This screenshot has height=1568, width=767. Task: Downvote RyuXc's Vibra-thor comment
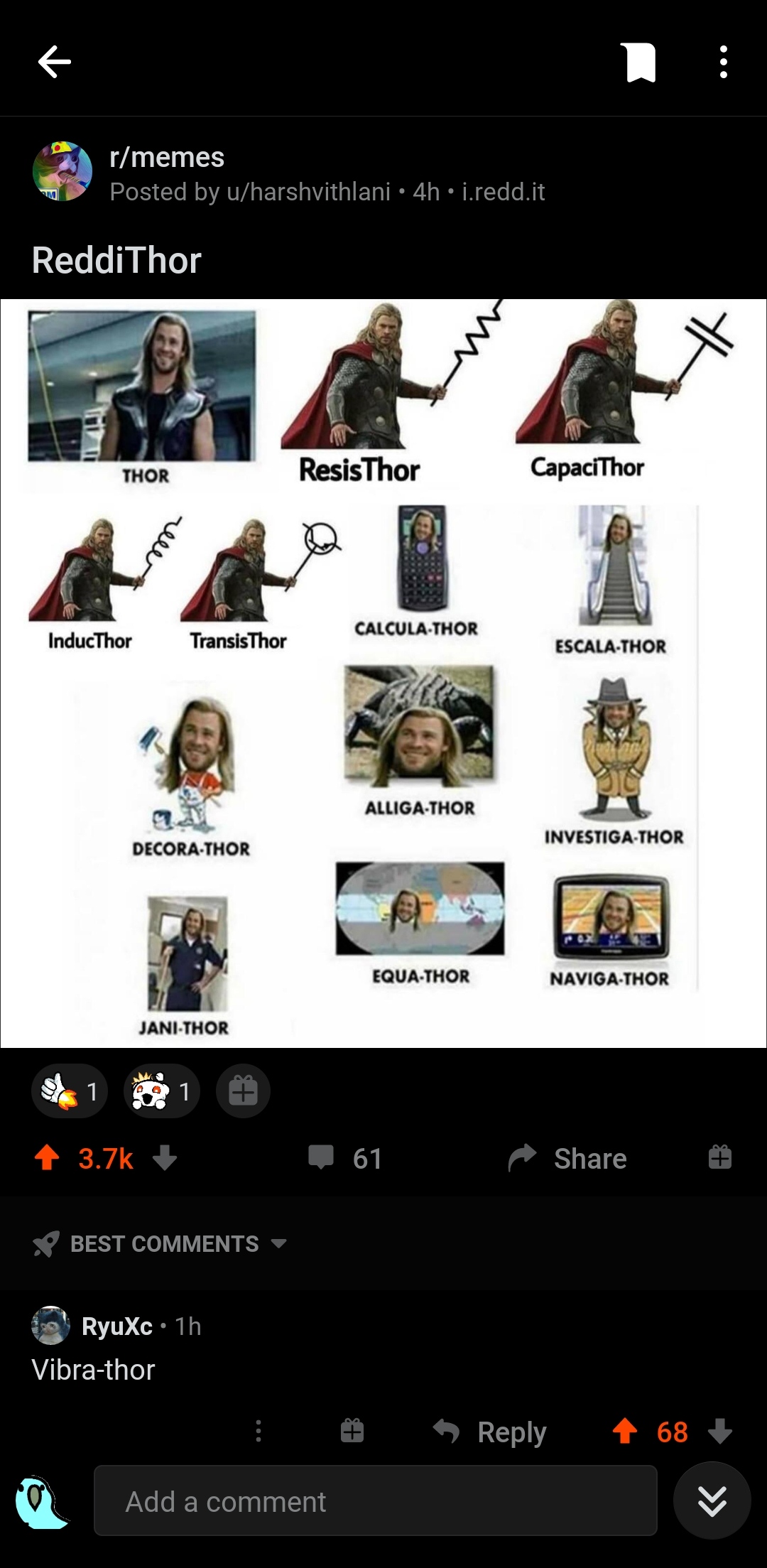(720, 1432)
